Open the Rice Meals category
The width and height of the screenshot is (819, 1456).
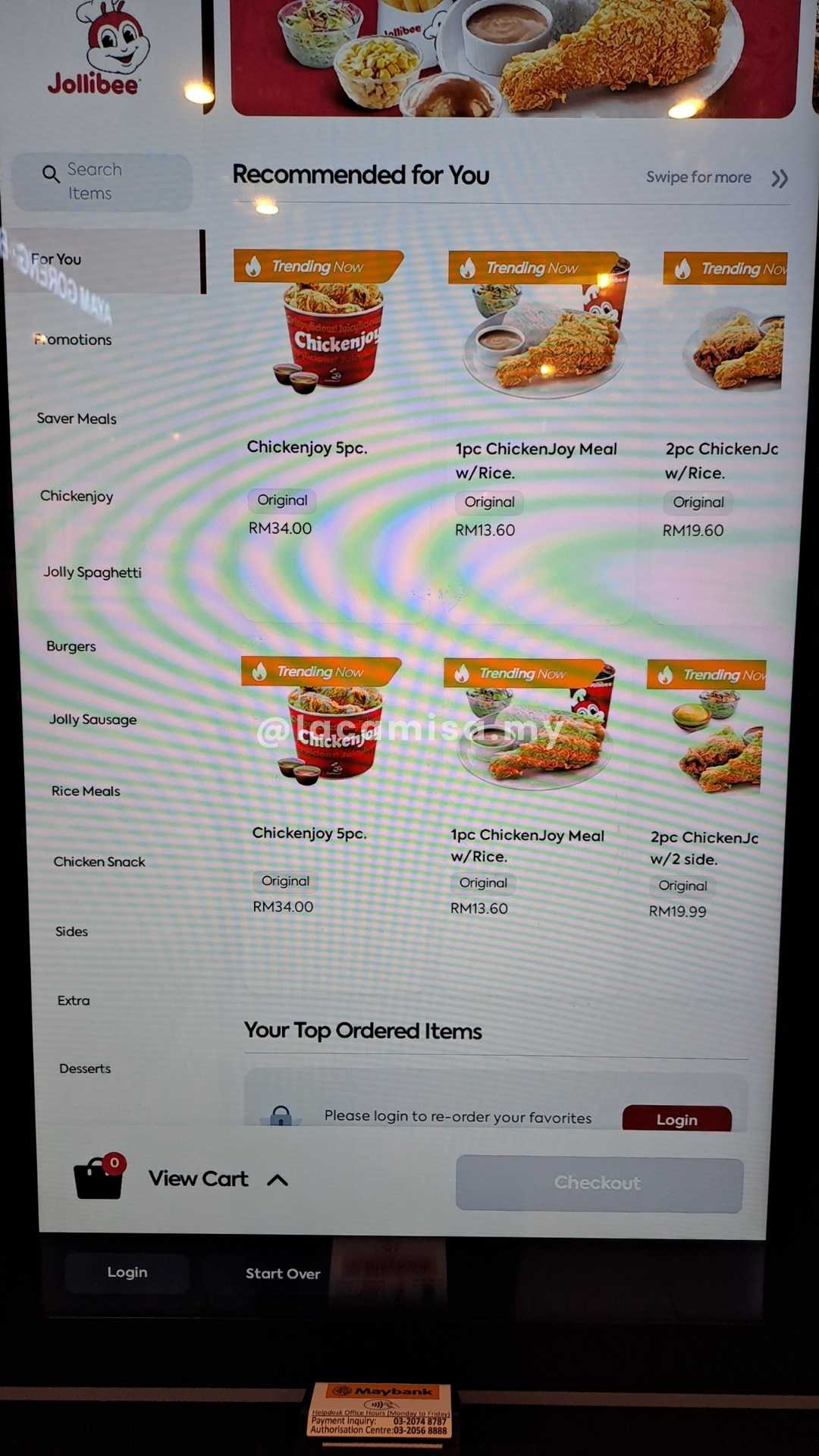click(x=86, y=791)
